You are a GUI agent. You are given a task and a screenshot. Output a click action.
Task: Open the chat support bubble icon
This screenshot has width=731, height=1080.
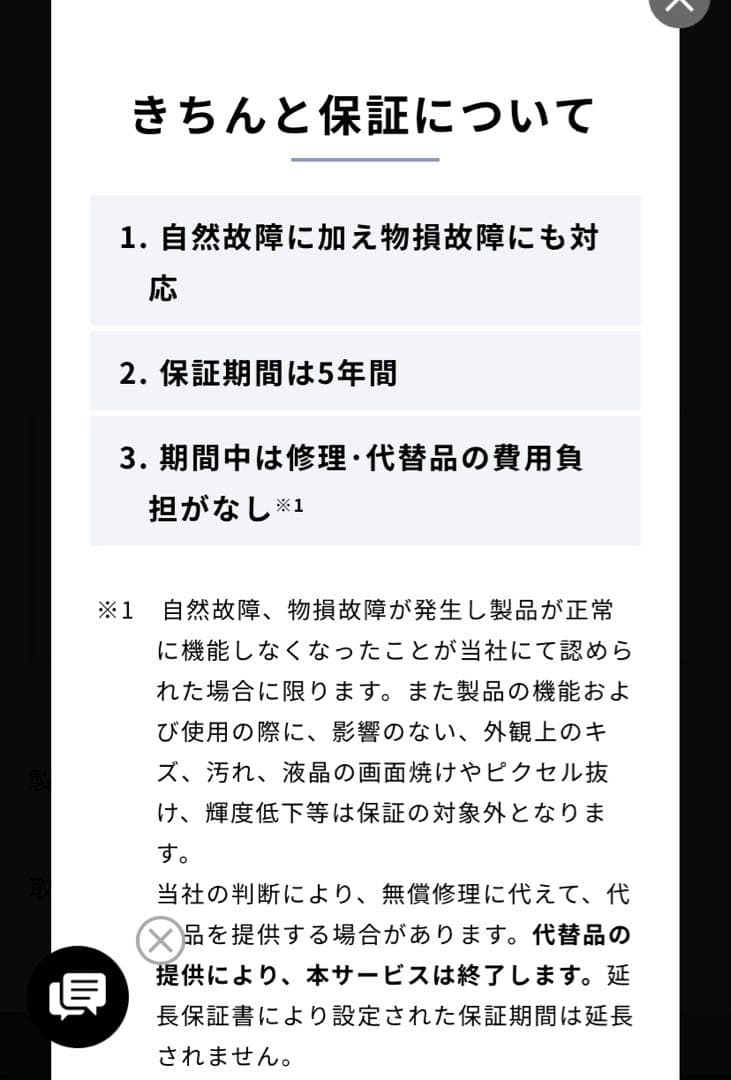pos(78,996)
